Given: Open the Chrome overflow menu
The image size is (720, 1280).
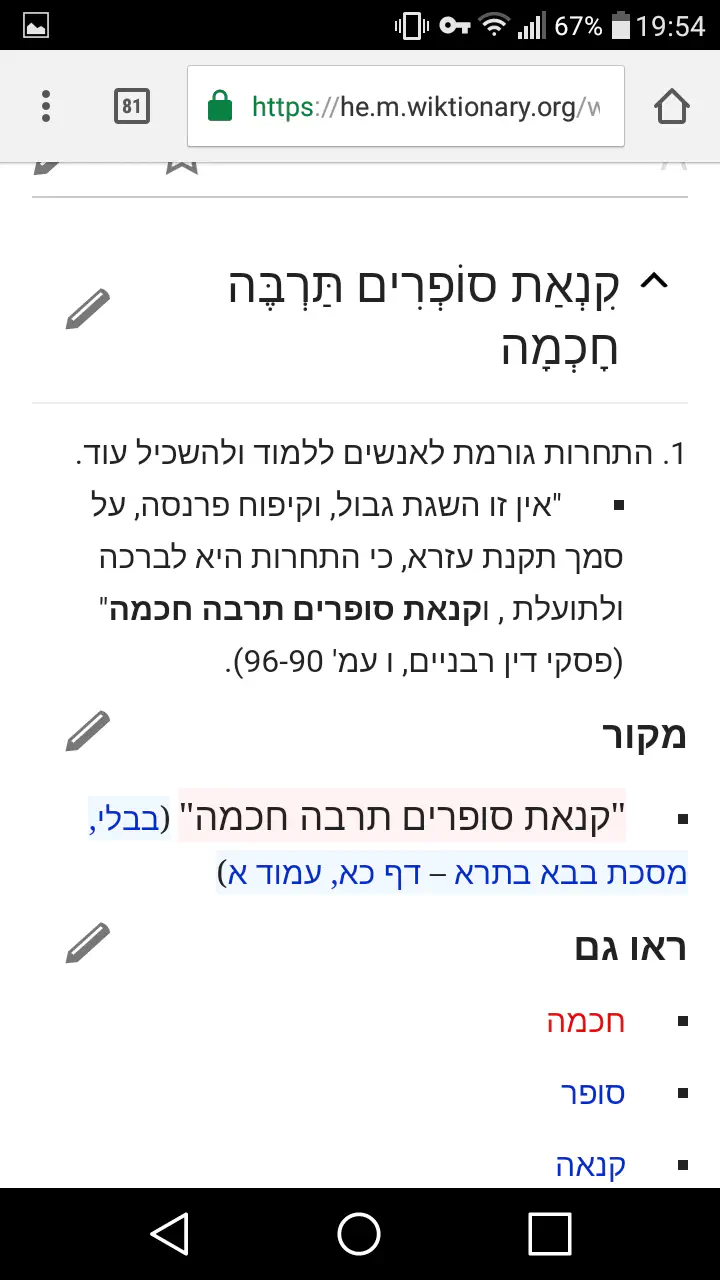Looking at the screenshot, I should pos(46,106).
